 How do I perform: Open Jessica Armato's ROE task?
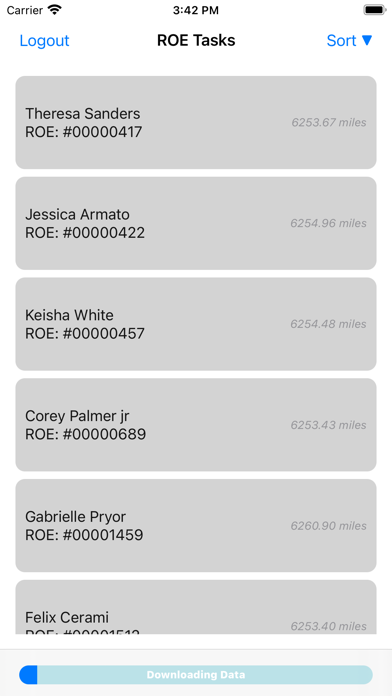click(x=196, y=223)
